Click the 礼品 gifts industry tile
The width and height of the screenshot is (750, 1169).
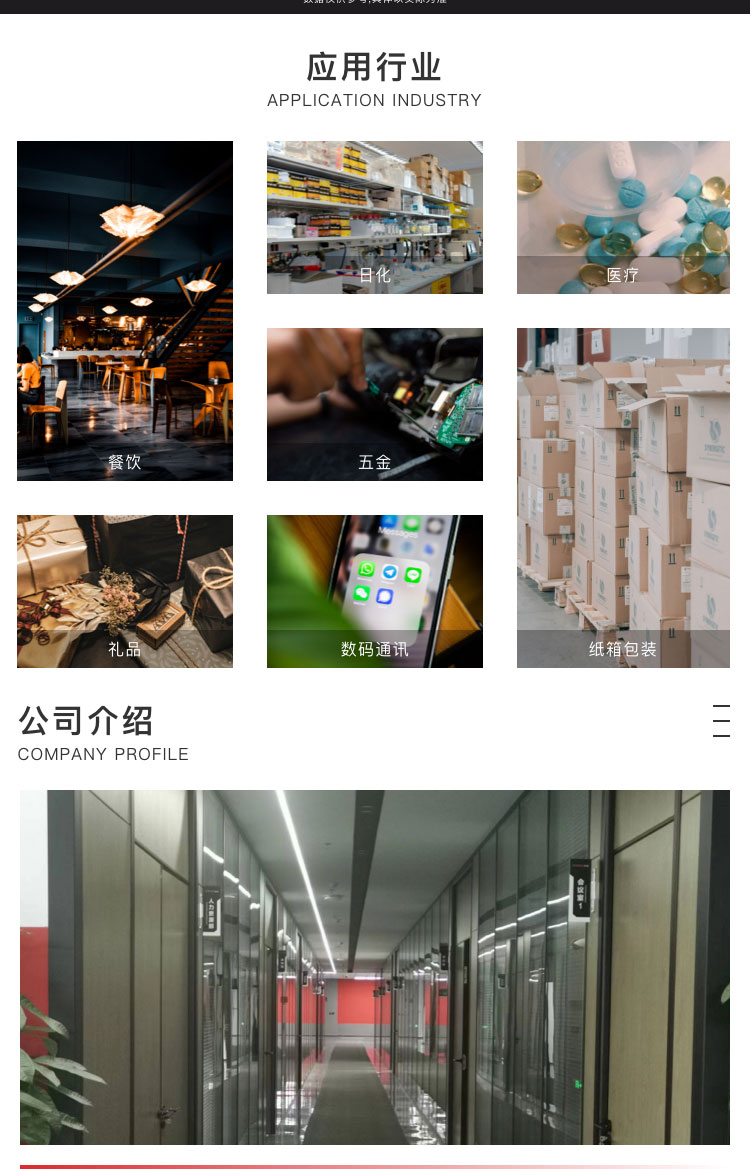click(x=125, y=591)
